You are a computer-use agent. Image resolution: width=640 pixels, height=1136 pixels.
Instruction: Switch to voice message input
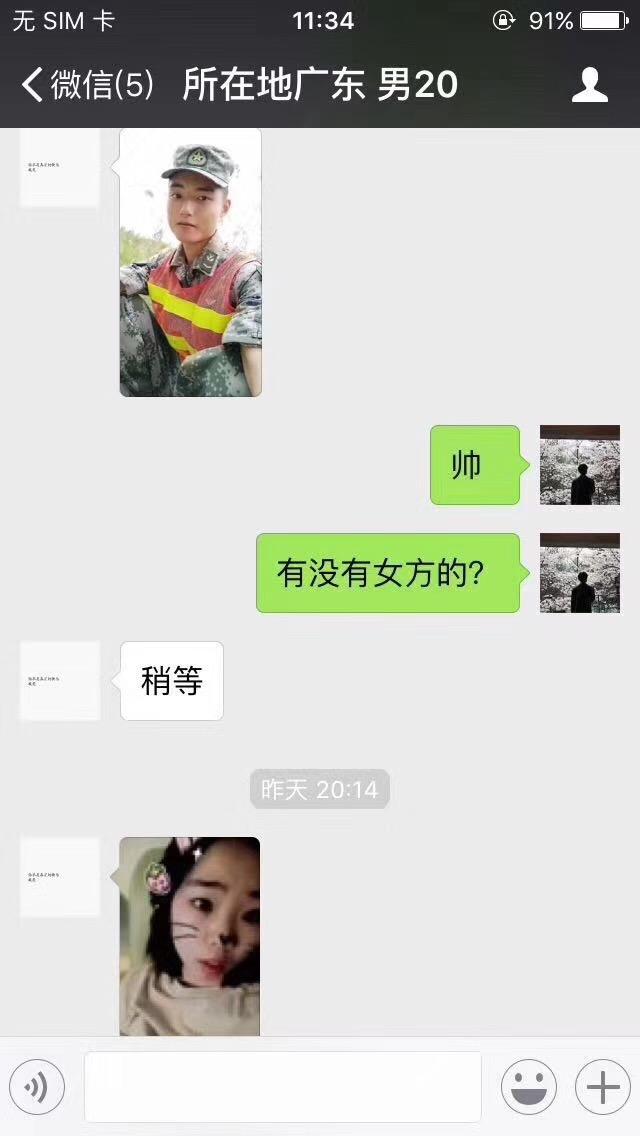tap(37, 1087)
